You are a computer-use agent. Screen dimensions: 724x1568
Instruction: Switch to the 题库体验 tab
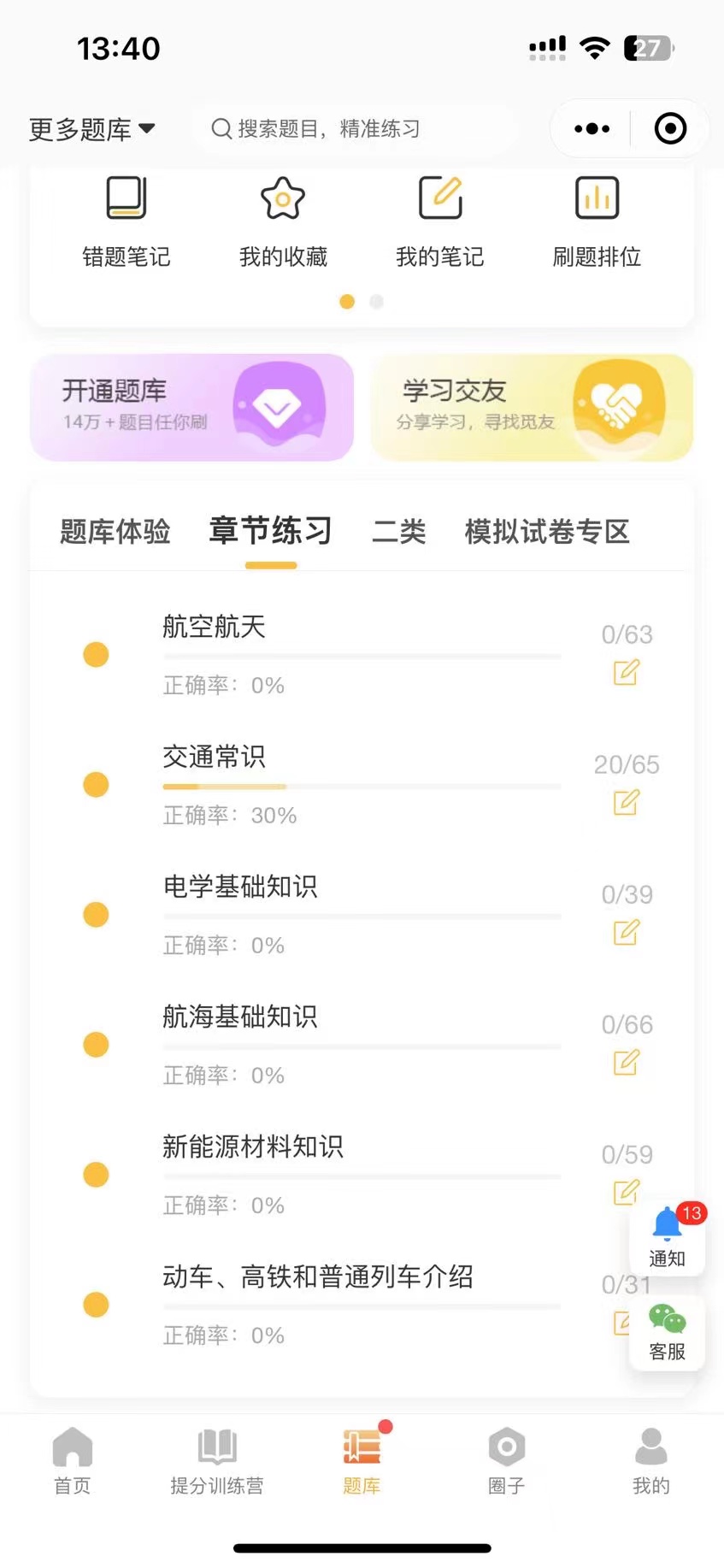(x=115, y=531)
